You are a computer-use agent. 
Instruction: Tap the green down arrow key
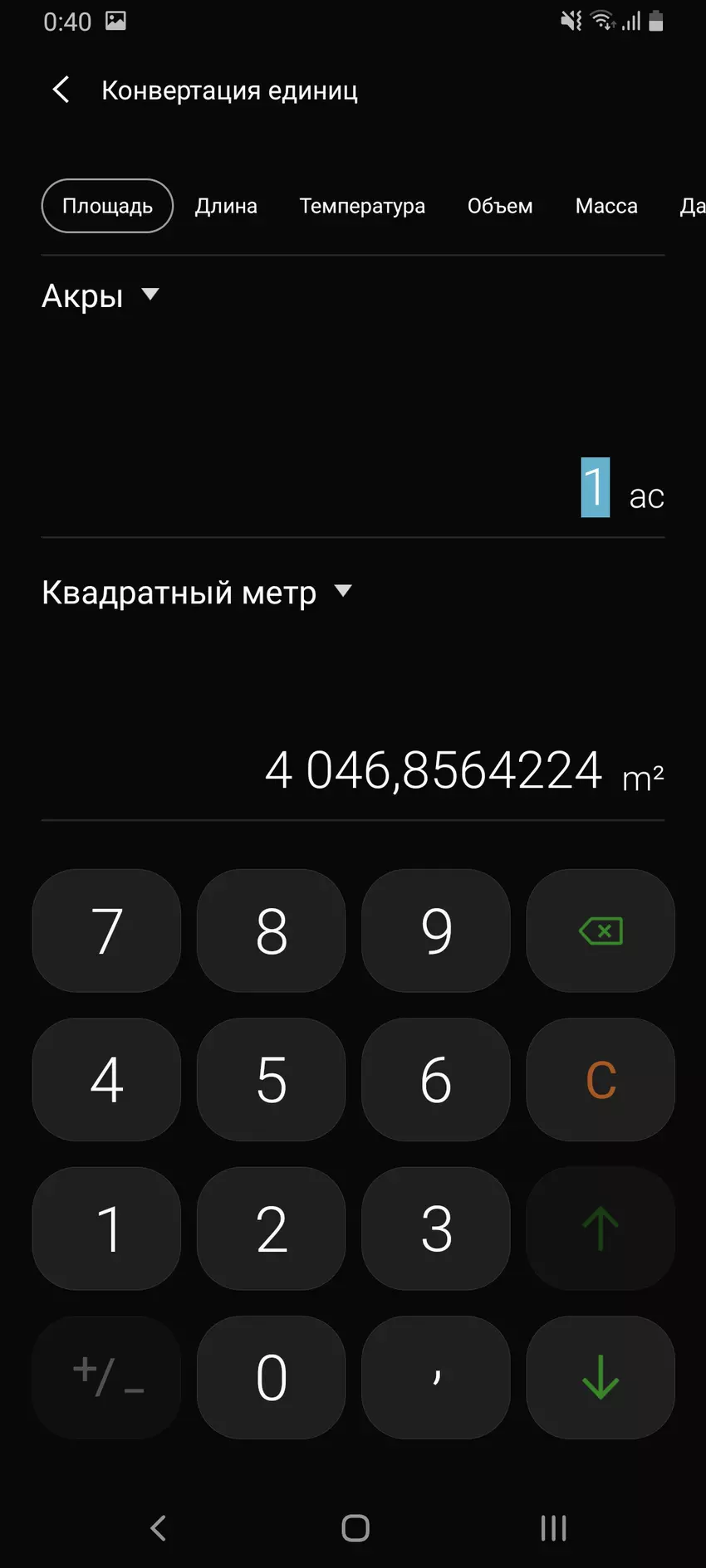pos(600,1378)
